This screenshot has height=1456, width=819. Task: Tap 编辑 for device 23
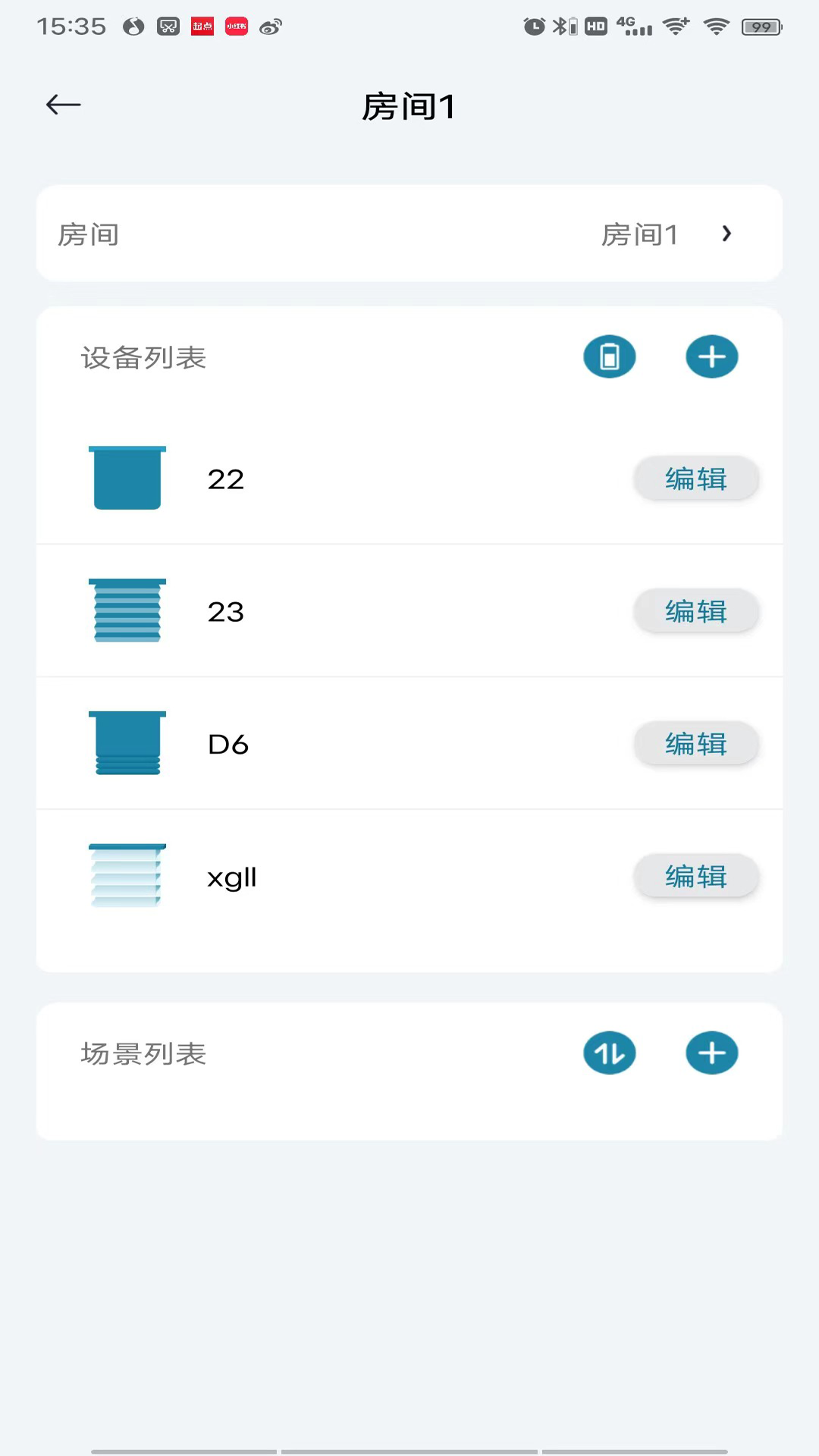coord(696,611)
